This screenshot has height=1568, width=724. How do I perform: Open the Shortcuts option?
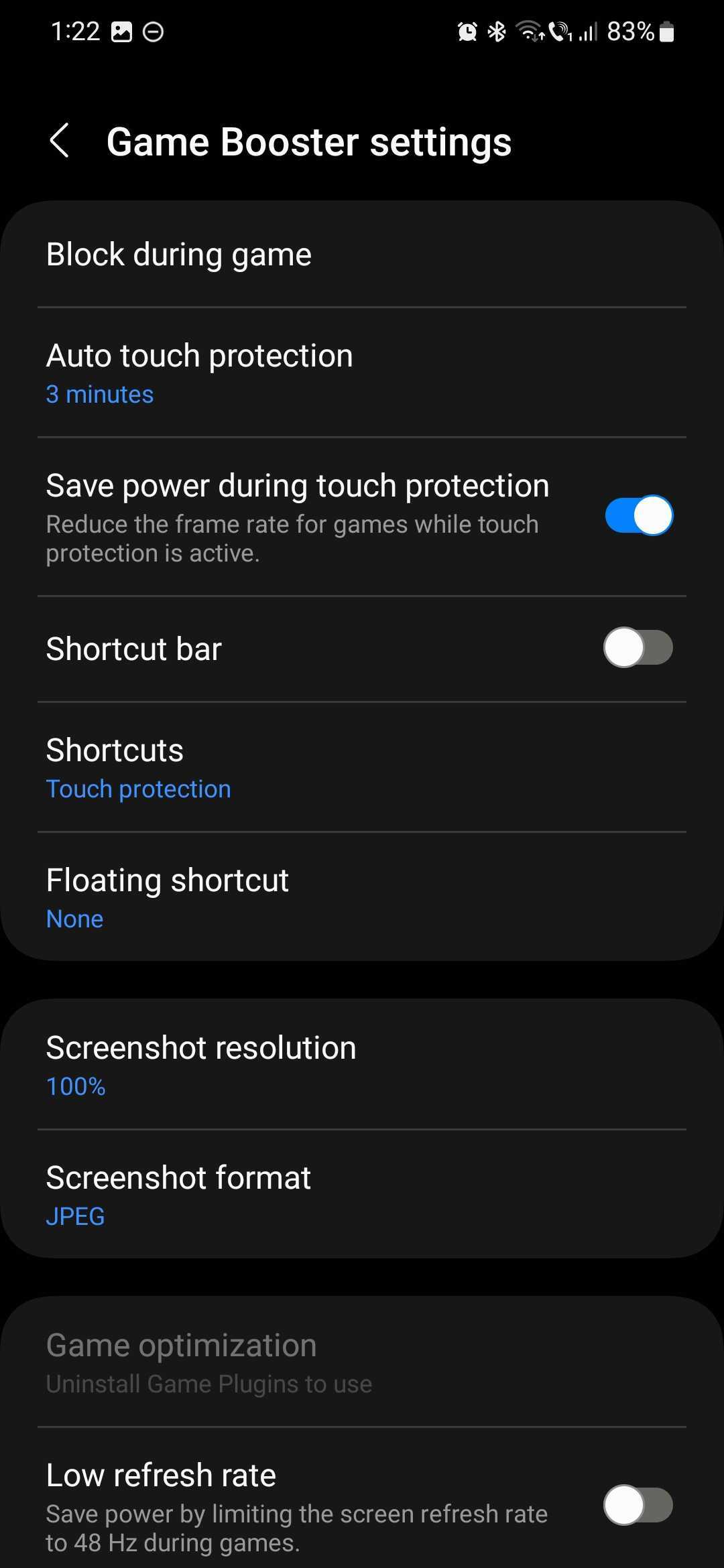tap(362, 767)
